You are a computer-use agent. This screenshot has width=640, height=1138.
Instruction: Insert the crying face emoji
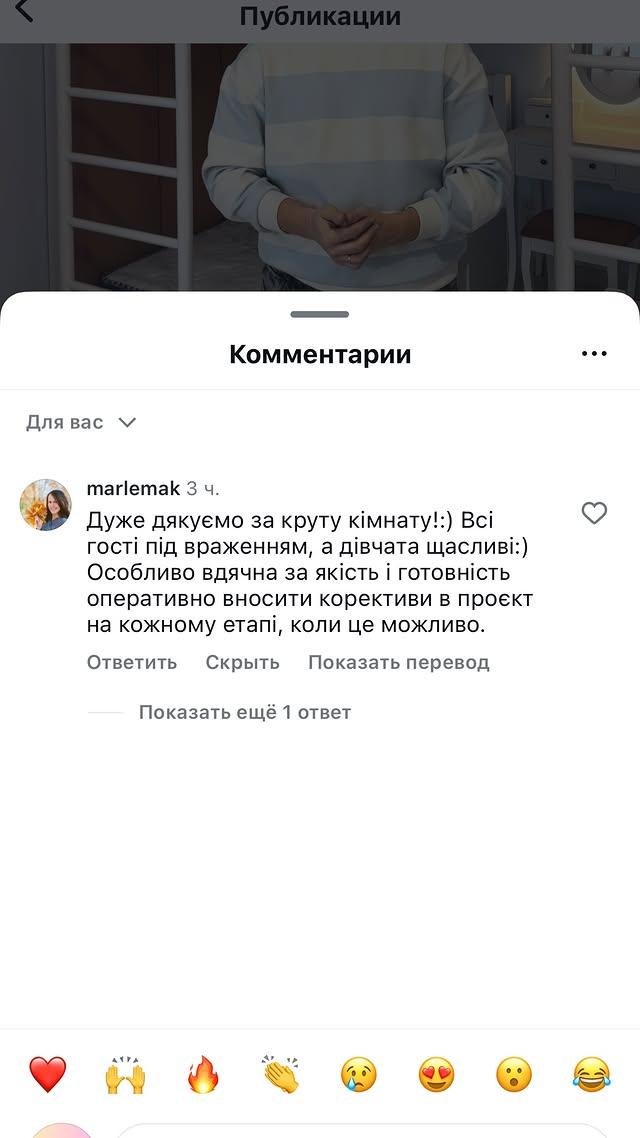coord(359,1075)
